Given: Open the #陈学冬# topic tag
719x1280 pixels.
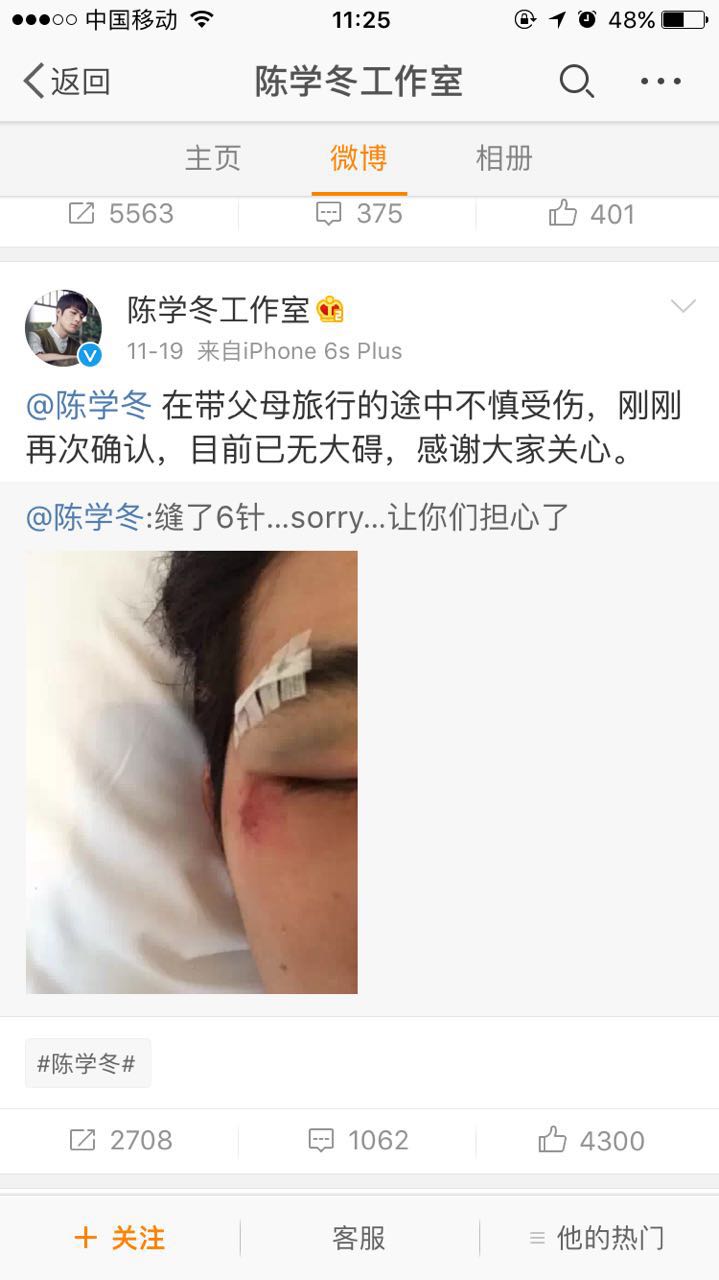Looking at the screenshot, I should 87,1063.
